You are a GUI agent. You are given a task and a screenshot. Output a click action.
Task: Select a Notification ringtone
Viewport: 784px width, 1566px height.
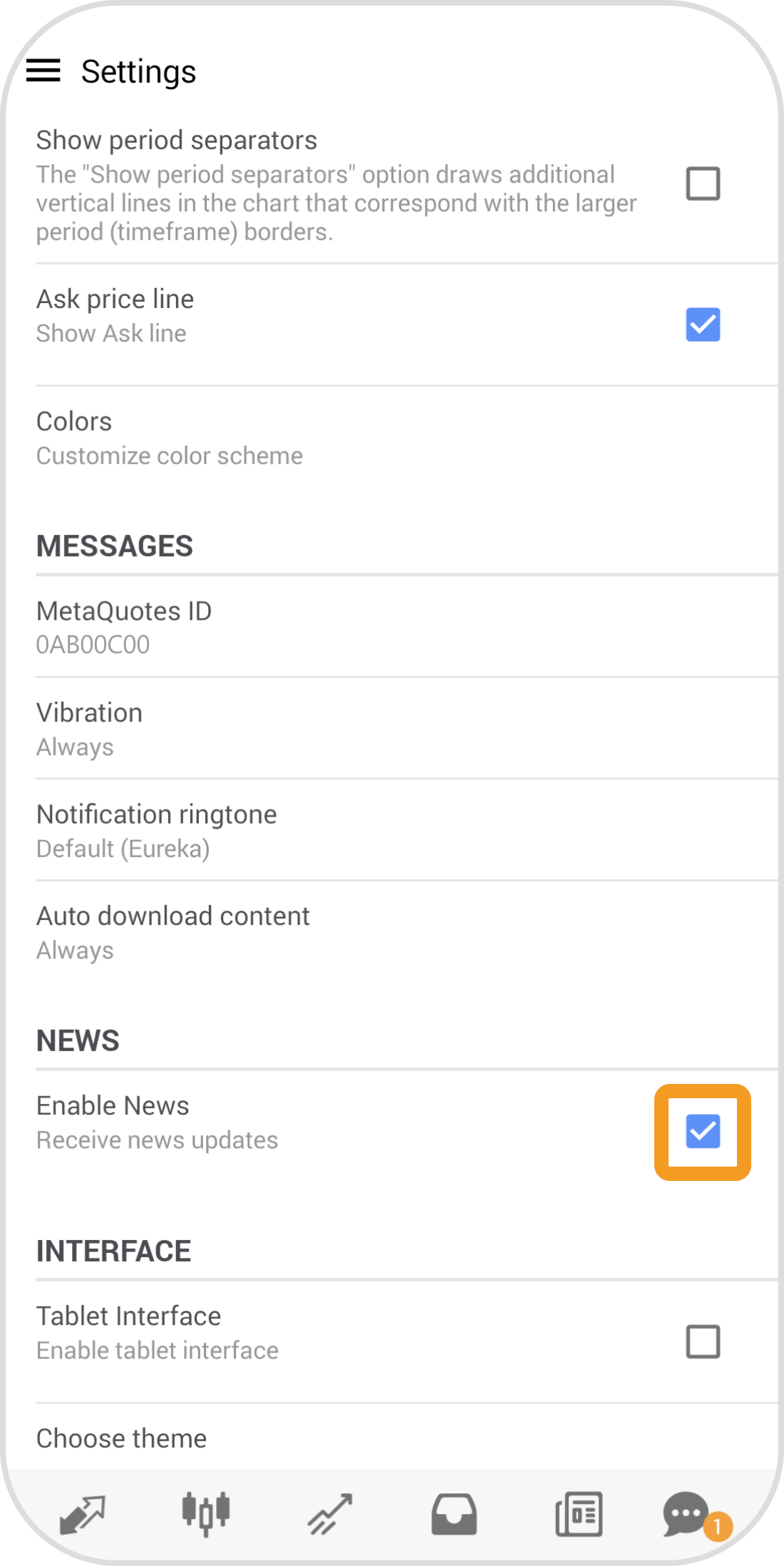coord(157,831)
